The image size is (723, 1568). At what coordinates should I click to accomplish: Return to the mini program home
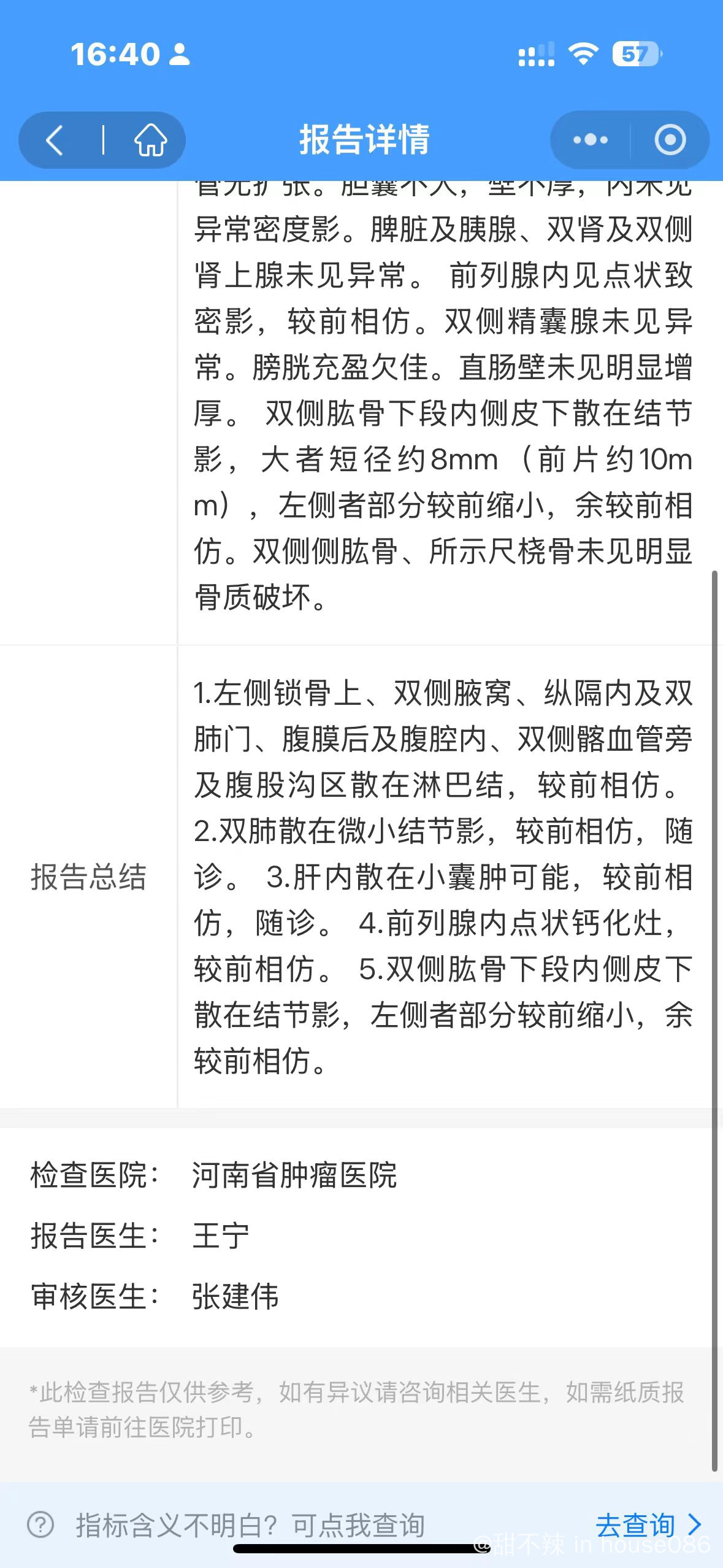[150, 140]
